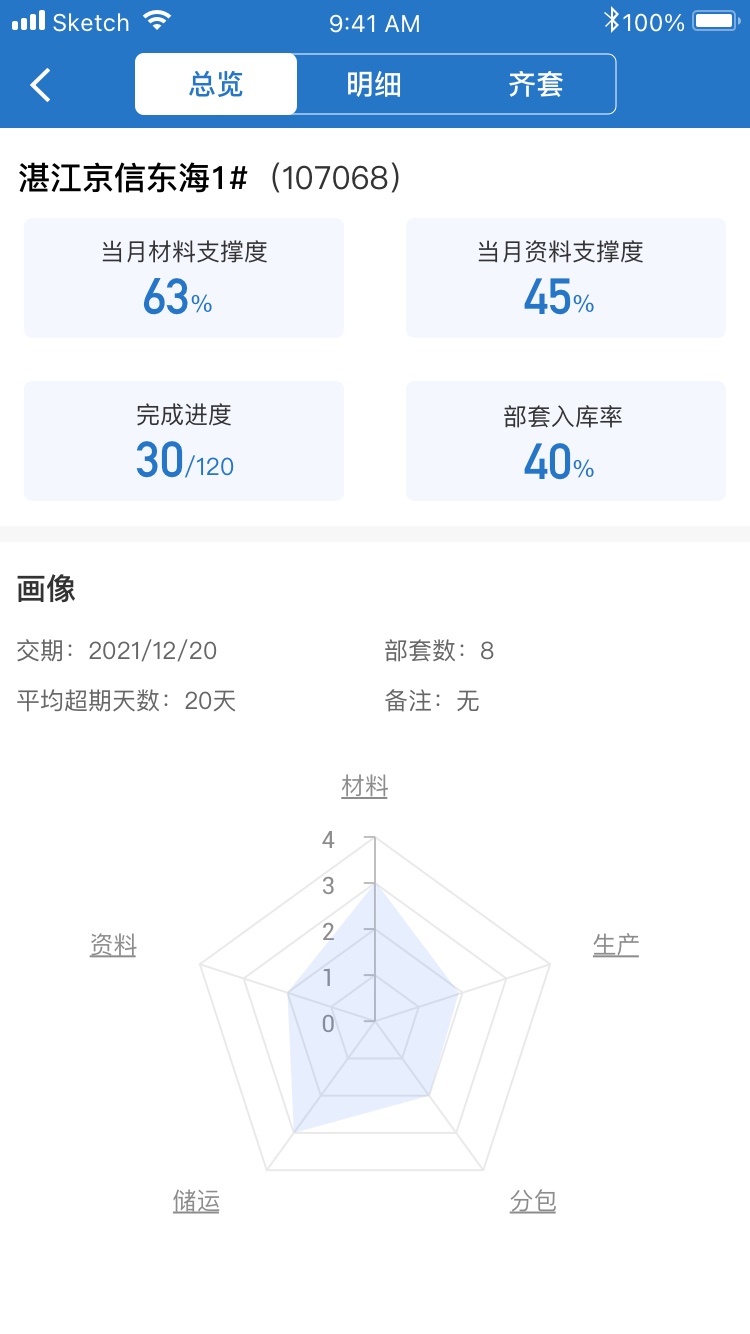Open the underlined 分包 label
This screenshot has height=1334, width=750.
click(x=533, y=1201)
